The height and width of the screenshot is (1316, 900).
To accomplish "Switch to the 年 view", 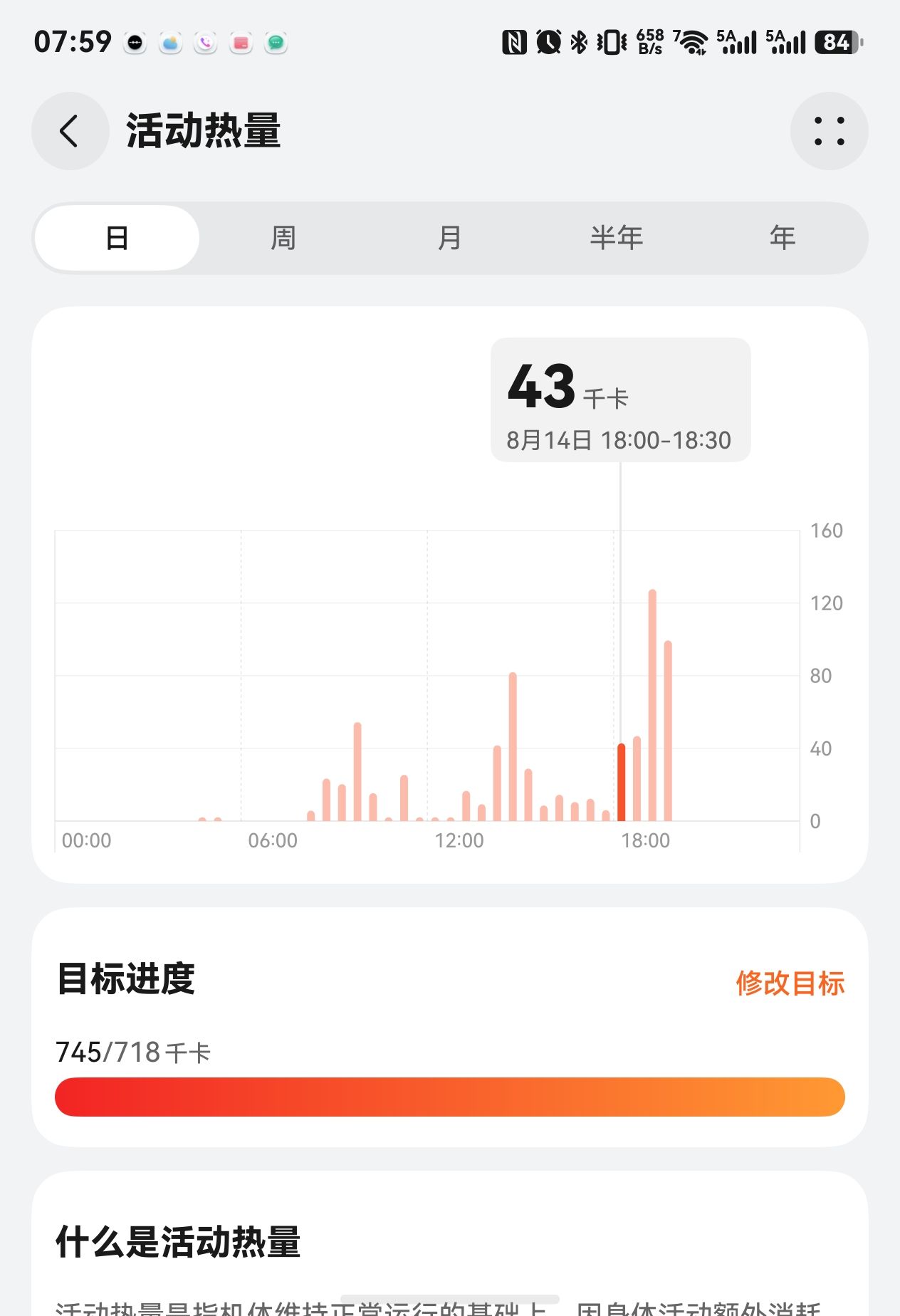I will tap(782, 238).
